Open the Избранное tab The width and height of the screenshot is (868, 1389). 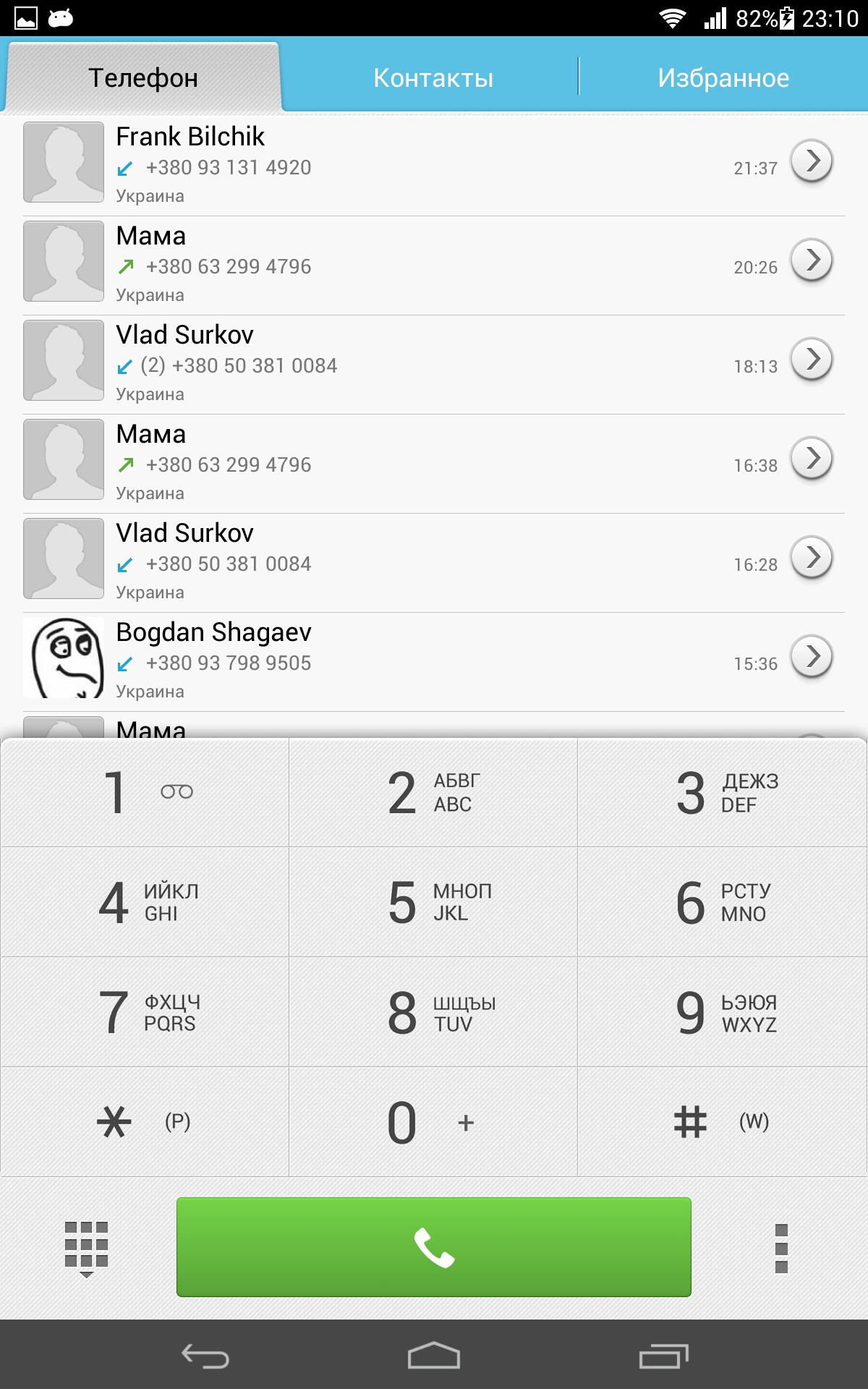(723, 77)
